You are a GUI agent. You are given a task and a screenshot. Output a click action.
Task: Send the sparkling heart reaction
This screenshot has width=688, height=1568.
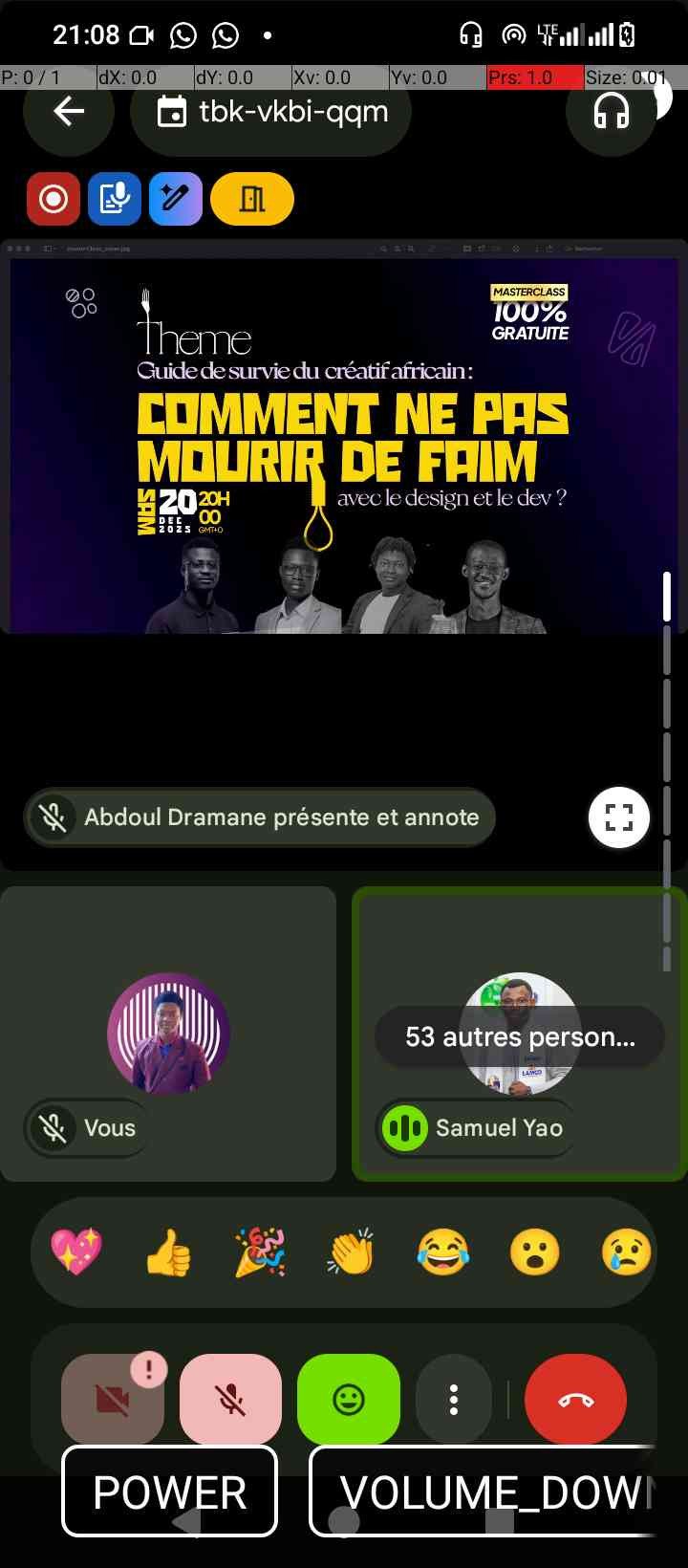(76, 1252)
